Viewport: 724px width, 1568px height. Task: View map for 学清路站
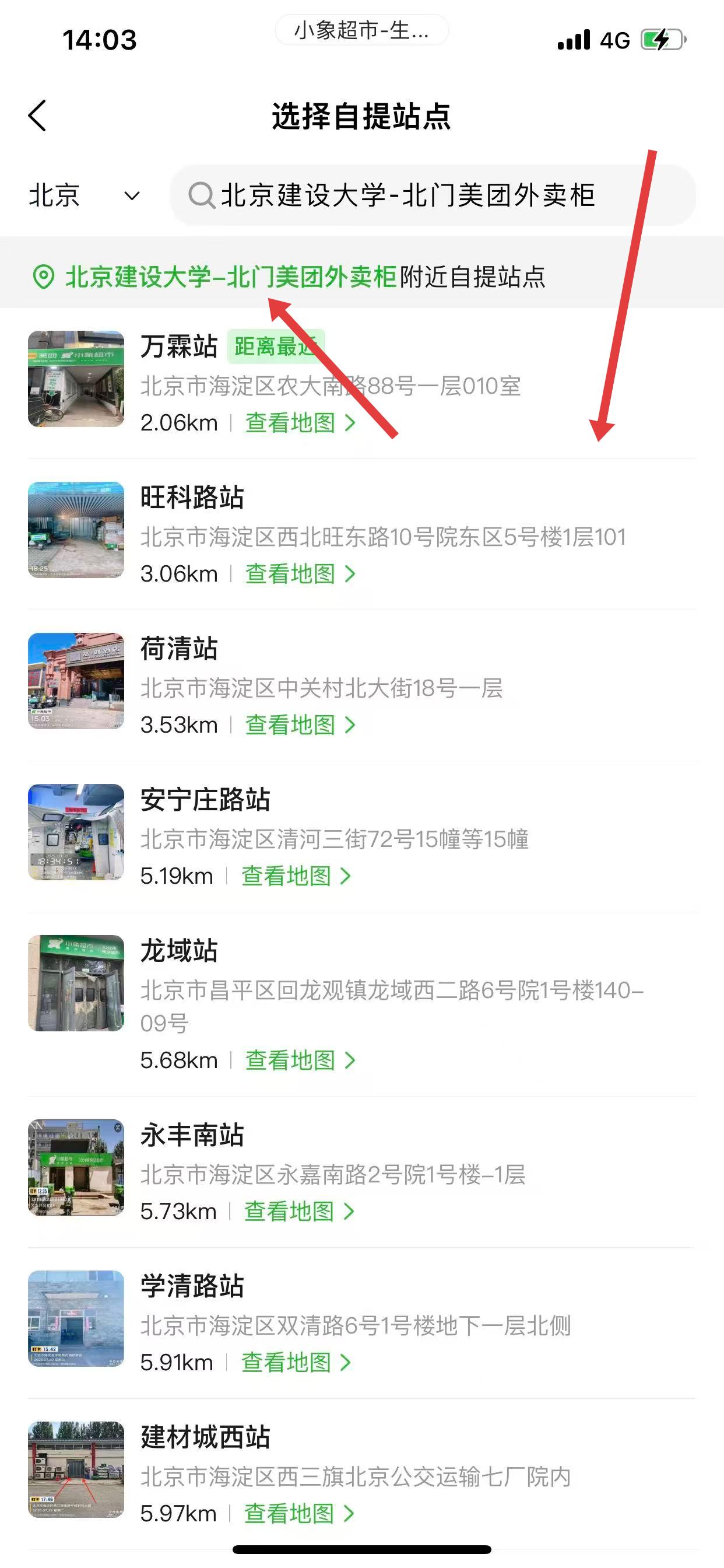[x=296, y=1361]
